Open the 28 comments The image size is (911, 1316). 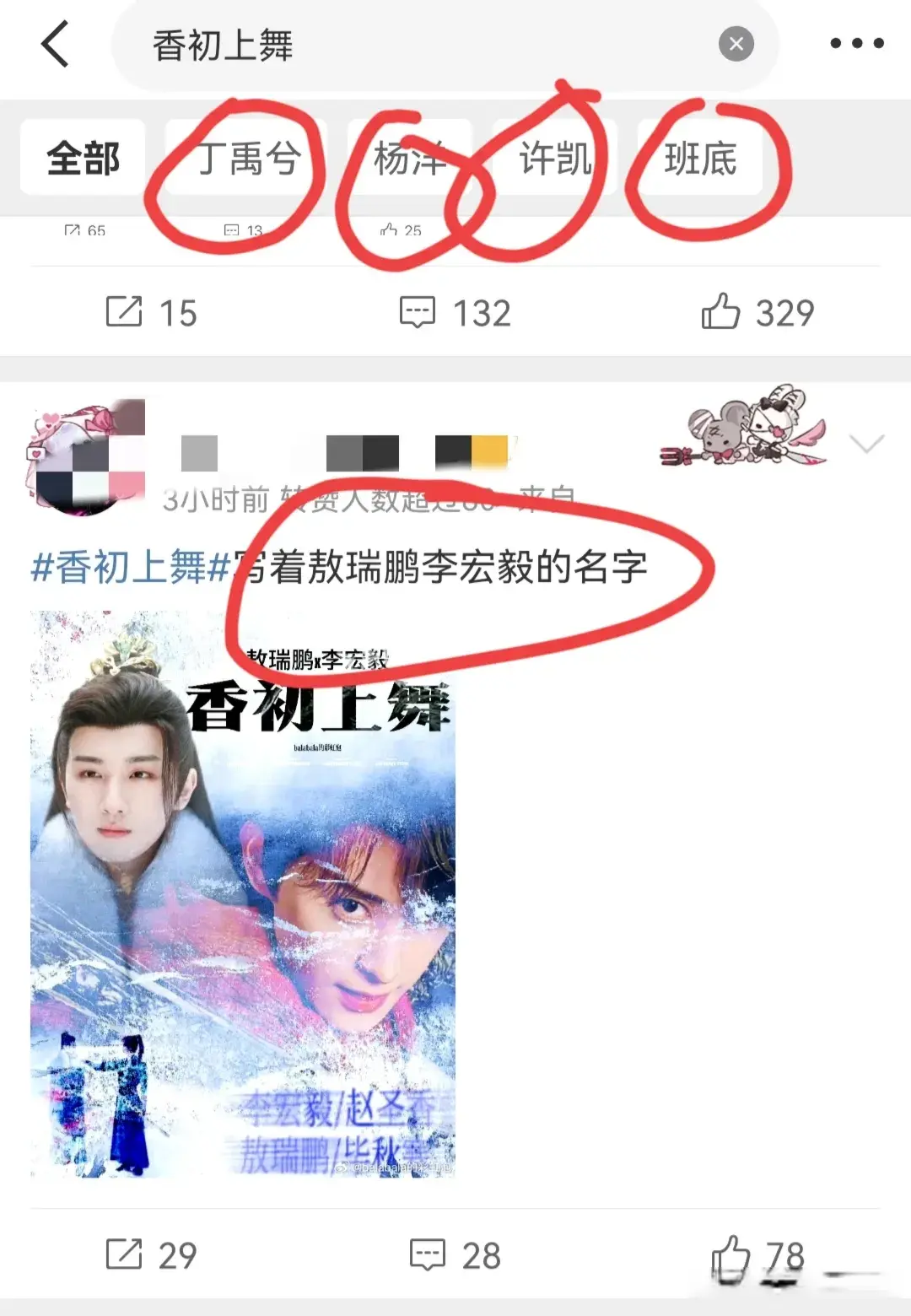pos(455,1255)
